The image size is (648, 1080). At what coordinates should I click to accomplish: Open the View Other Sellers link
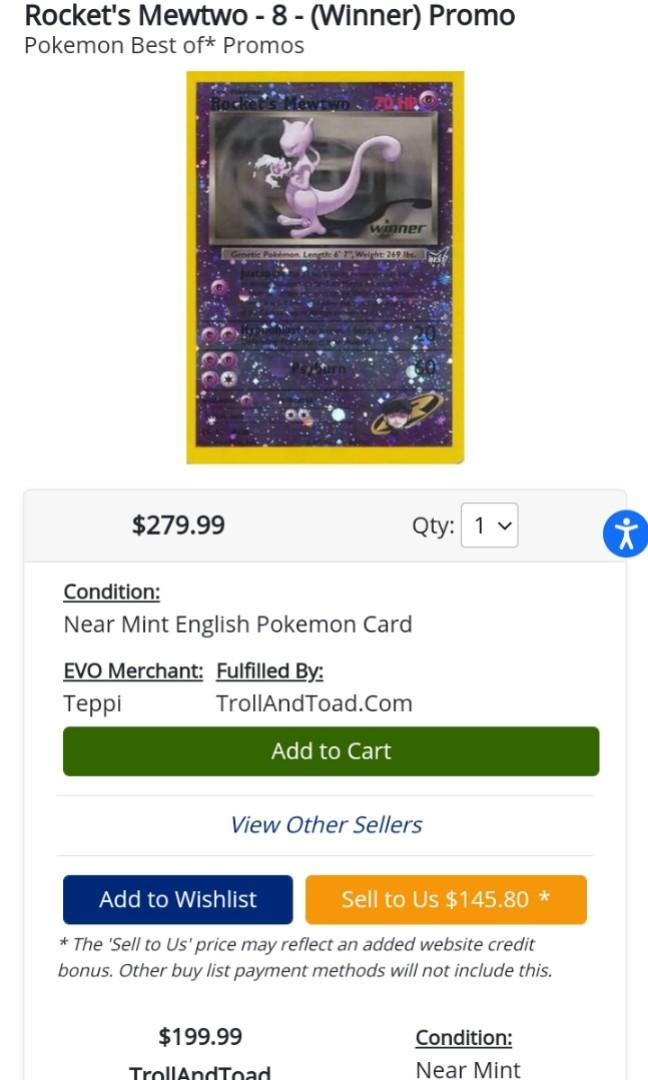325,825
